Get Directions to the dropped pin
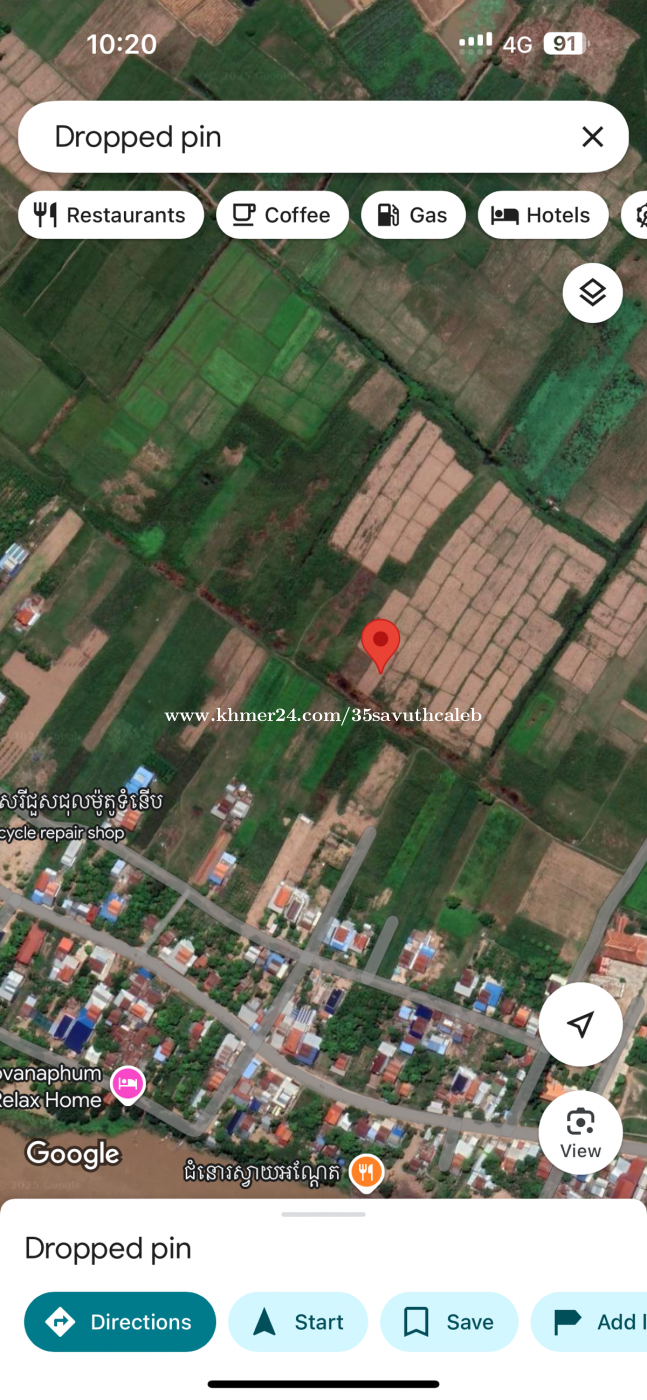This screenshot has height=1400, width=647. (x=120, y=1322)
